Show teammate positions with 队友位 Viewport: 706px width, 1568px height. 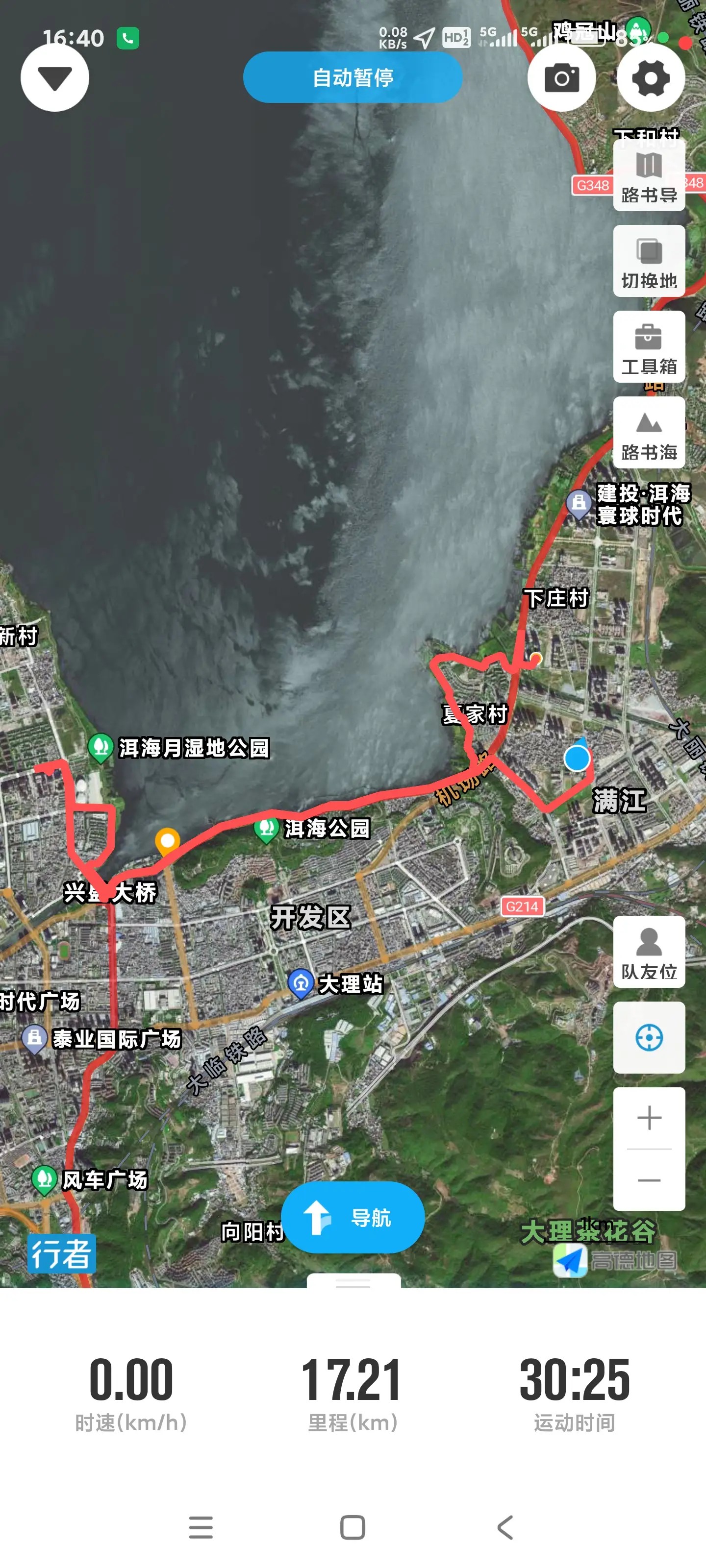coord(649,953)
